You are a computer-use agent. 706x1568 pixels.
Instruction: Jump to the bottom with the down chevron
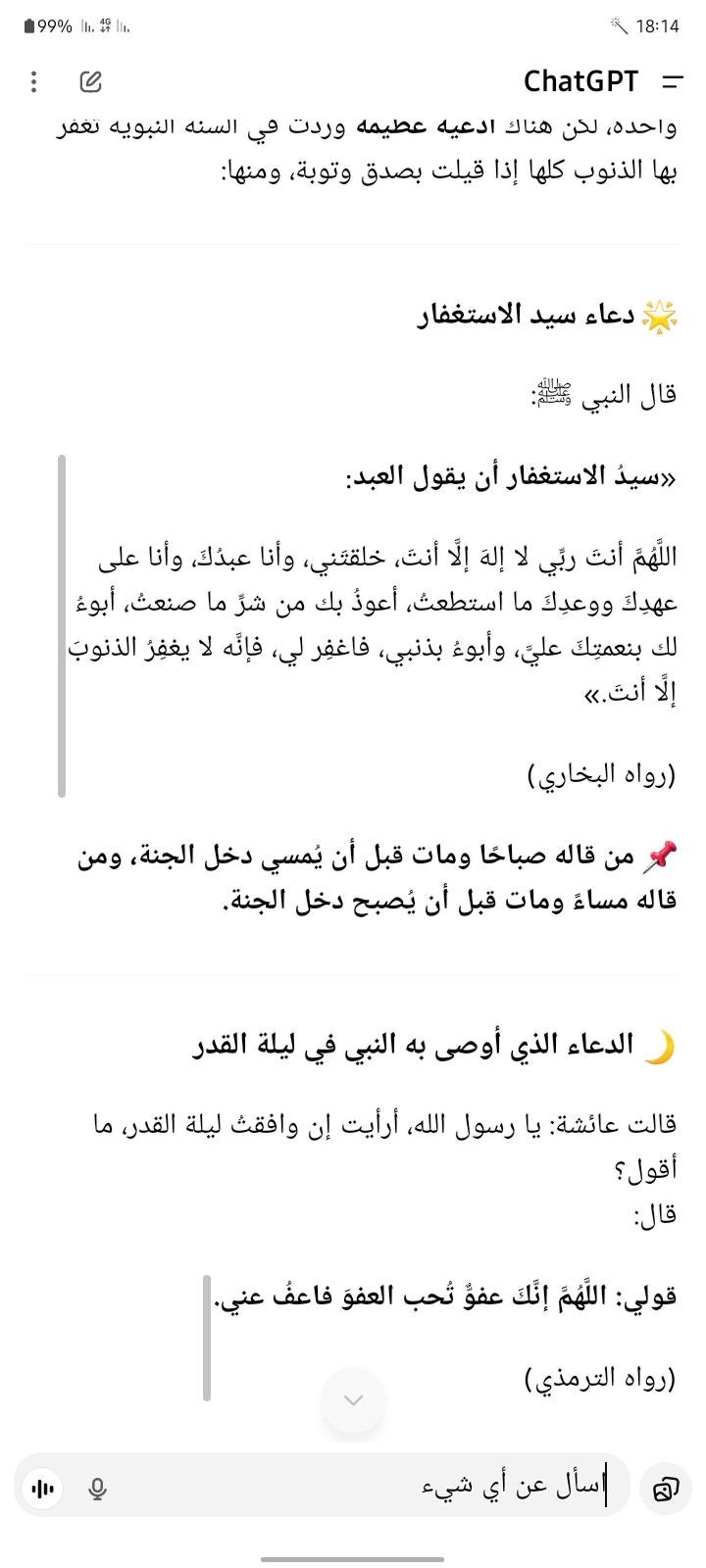(x=353, y=1400)
